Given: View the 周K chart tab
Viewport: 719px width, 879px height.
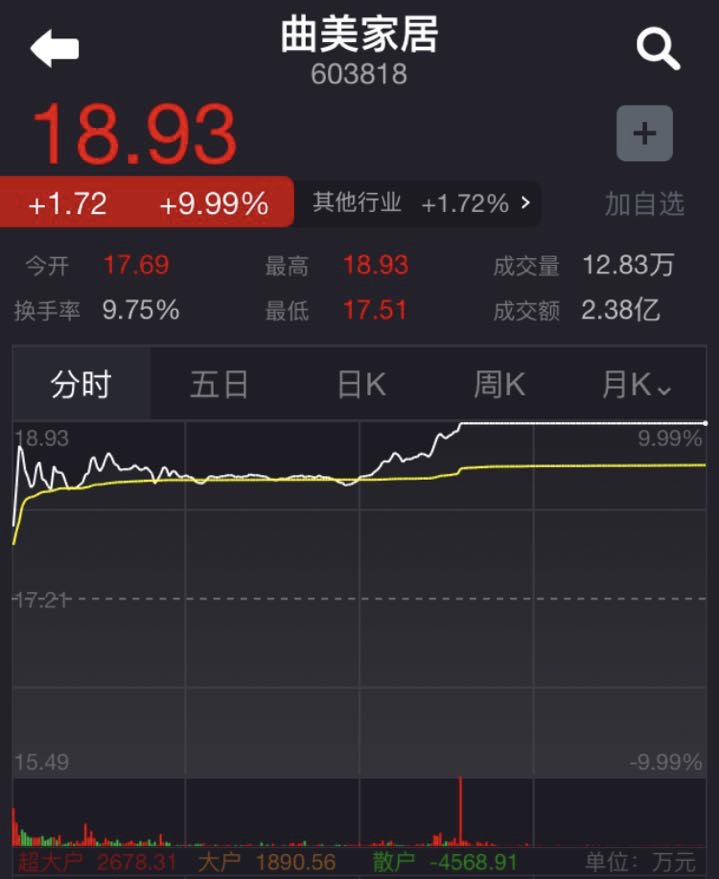Looking at the screenshot, I should (499, 384).
